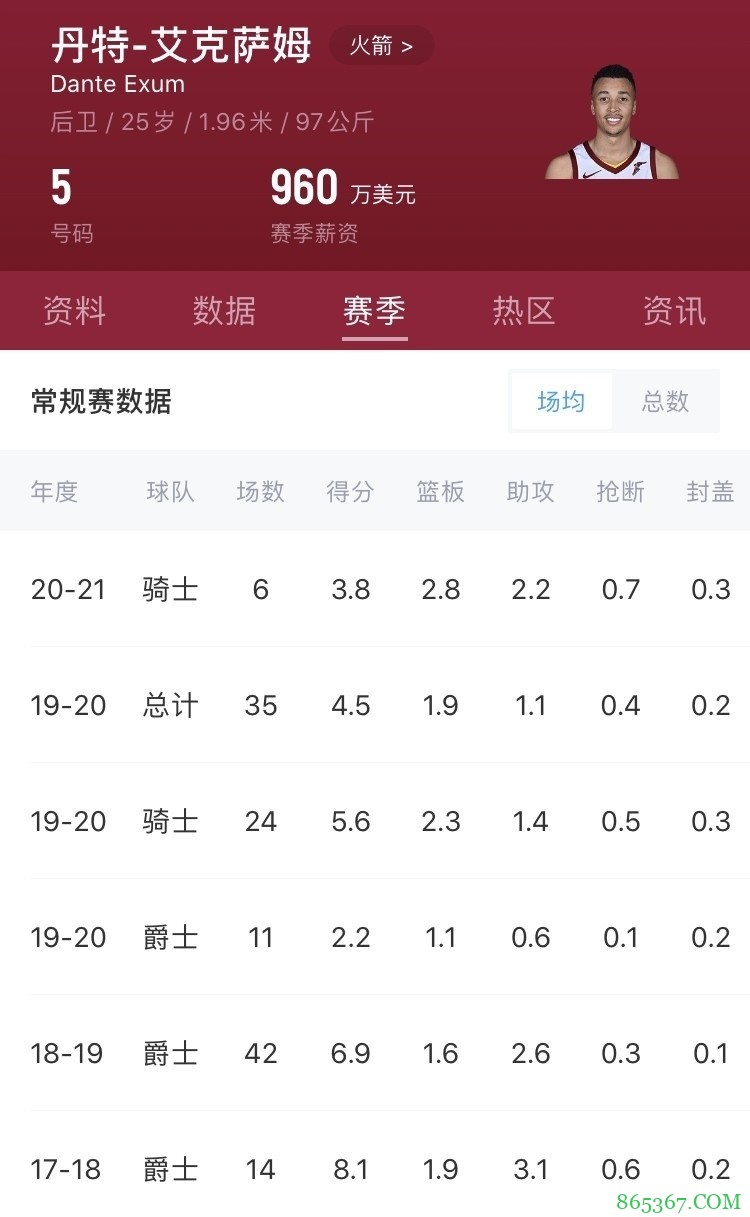Image resolution: width=750 pixels, height=1217 pixels.
Task: Select the 赛季 tab
Action: 374,311
